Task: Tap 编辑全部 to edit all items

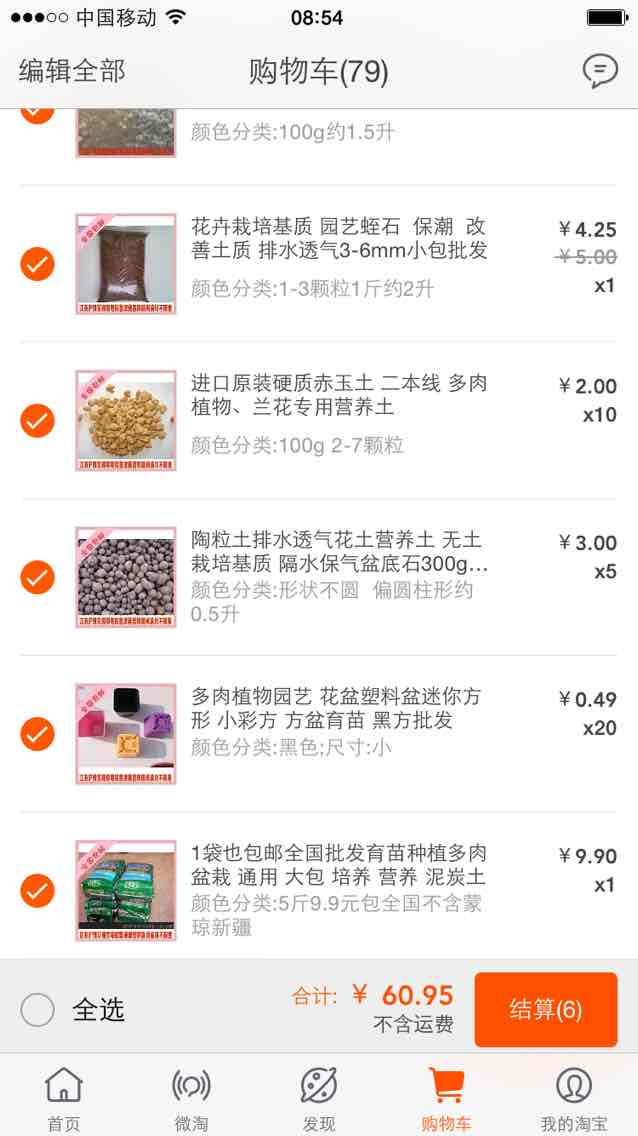Action: pyautogui.click(x=72, y=71)
